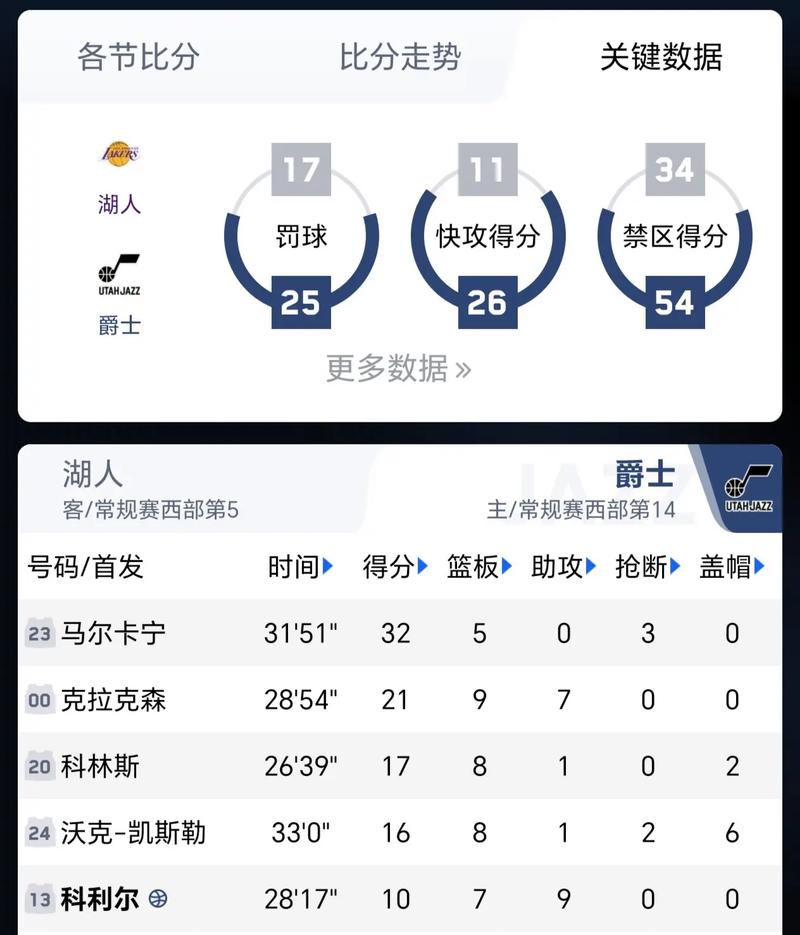The image size is (800, 935).
Task: Select the 关键数据 tab
Action: pos(661,57)
